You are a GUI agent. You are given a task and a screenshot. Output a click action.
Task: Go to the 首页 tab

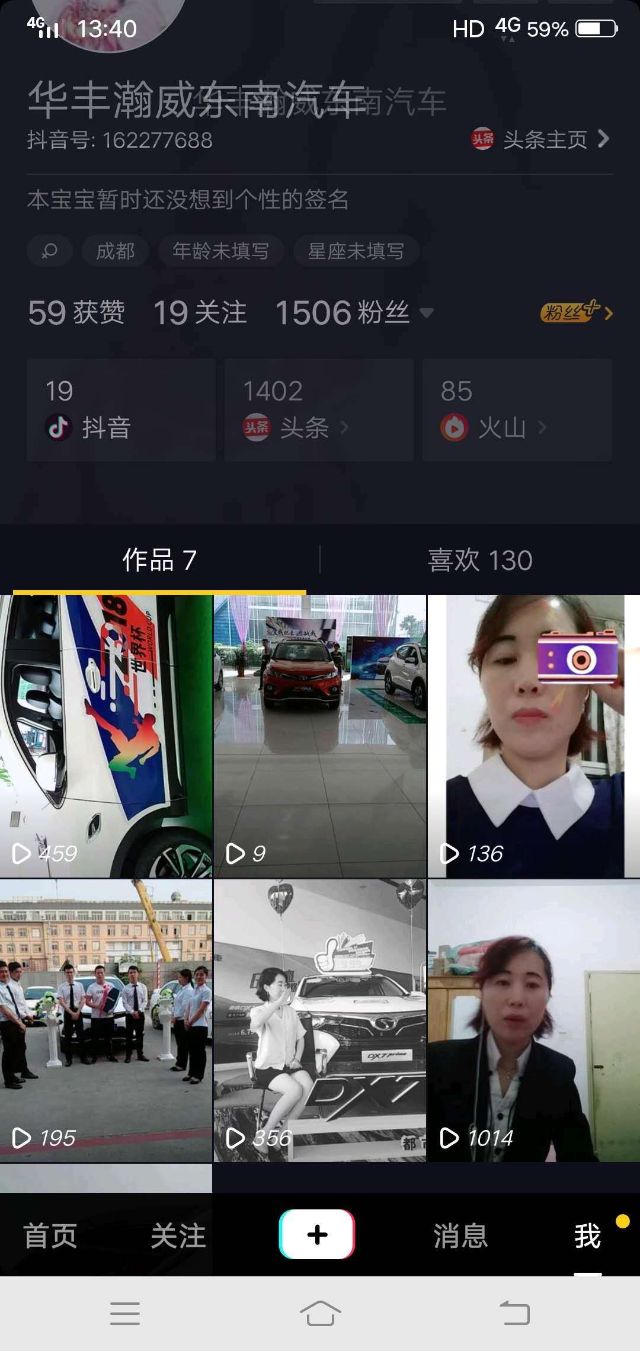[50, 1236]
